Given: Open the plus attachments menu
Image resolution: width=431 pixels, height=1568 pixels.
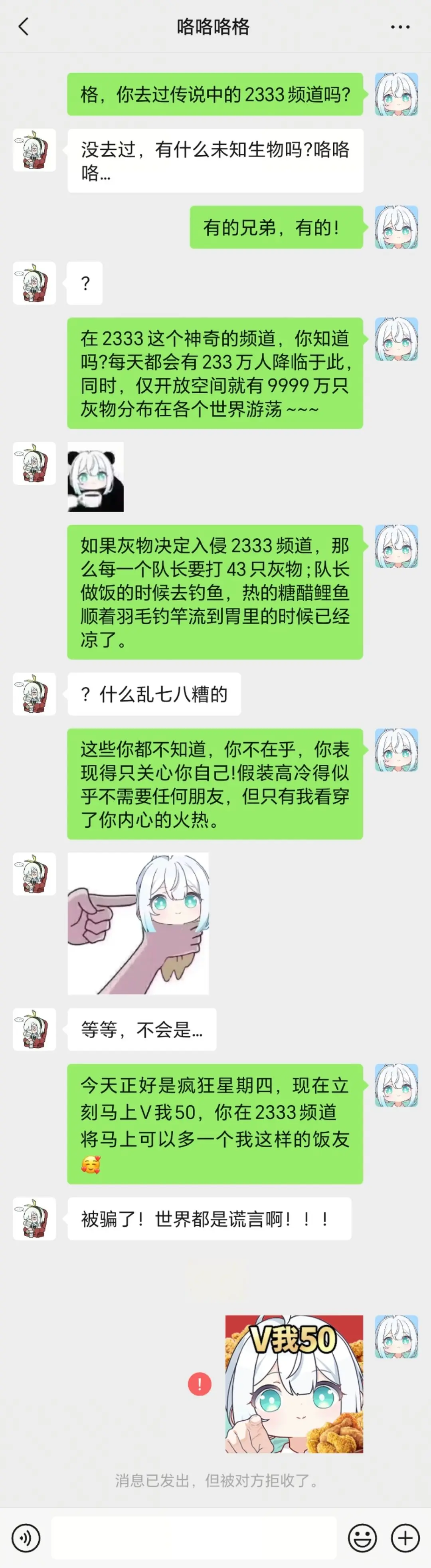Looking at the screenshot, I should [x=405, y=1538].
